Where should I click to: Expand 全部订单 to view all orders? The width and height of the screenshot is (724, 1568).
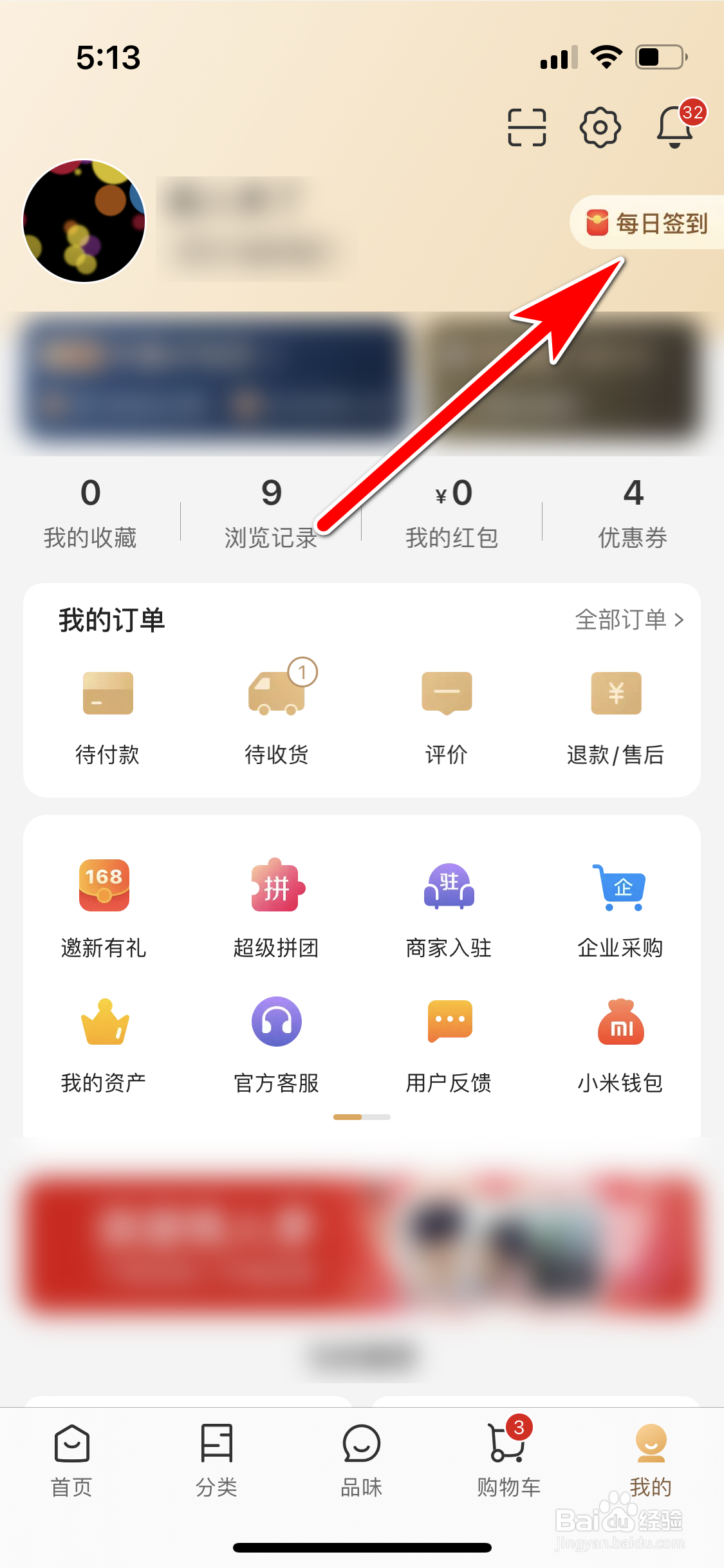[629, 620]
